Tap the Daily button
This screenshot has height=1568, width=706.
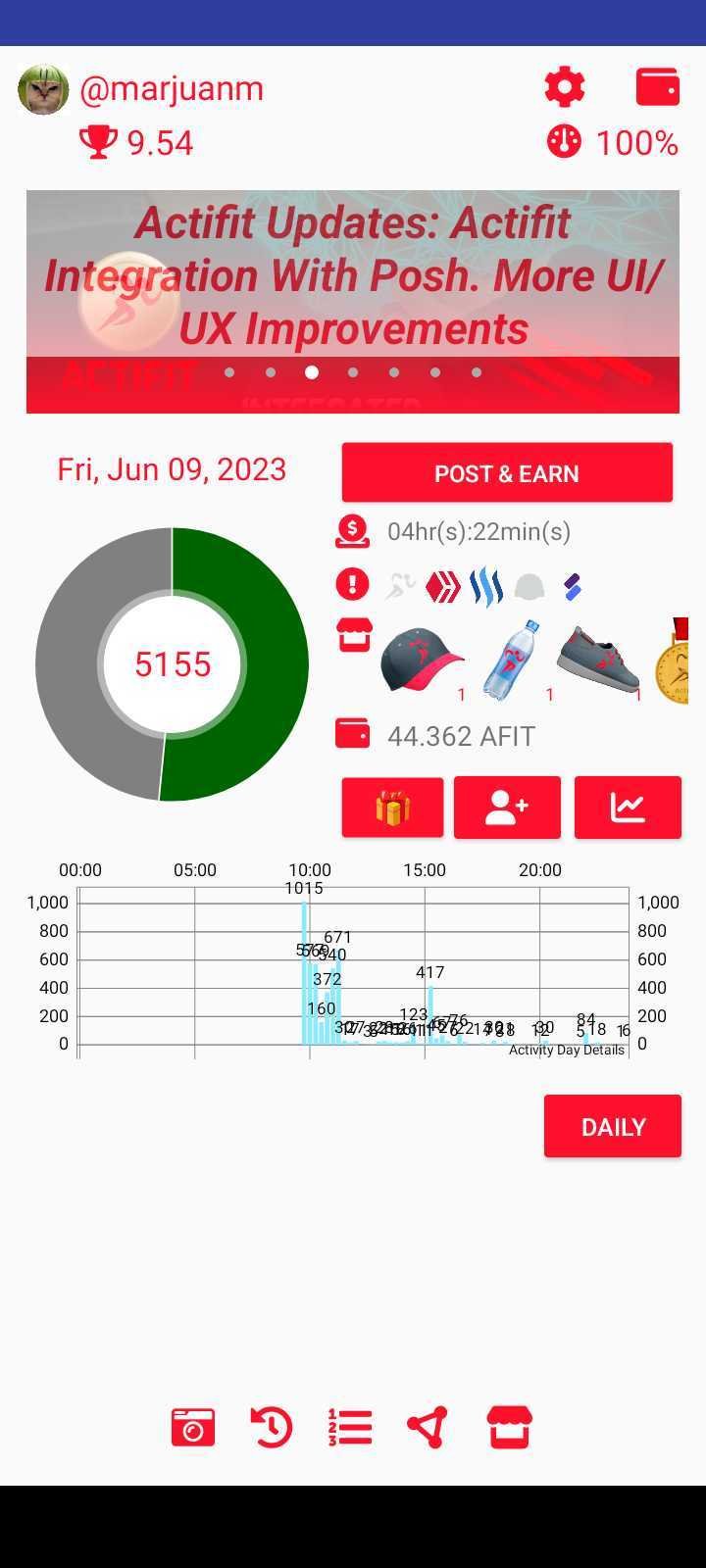[613, 1126]
